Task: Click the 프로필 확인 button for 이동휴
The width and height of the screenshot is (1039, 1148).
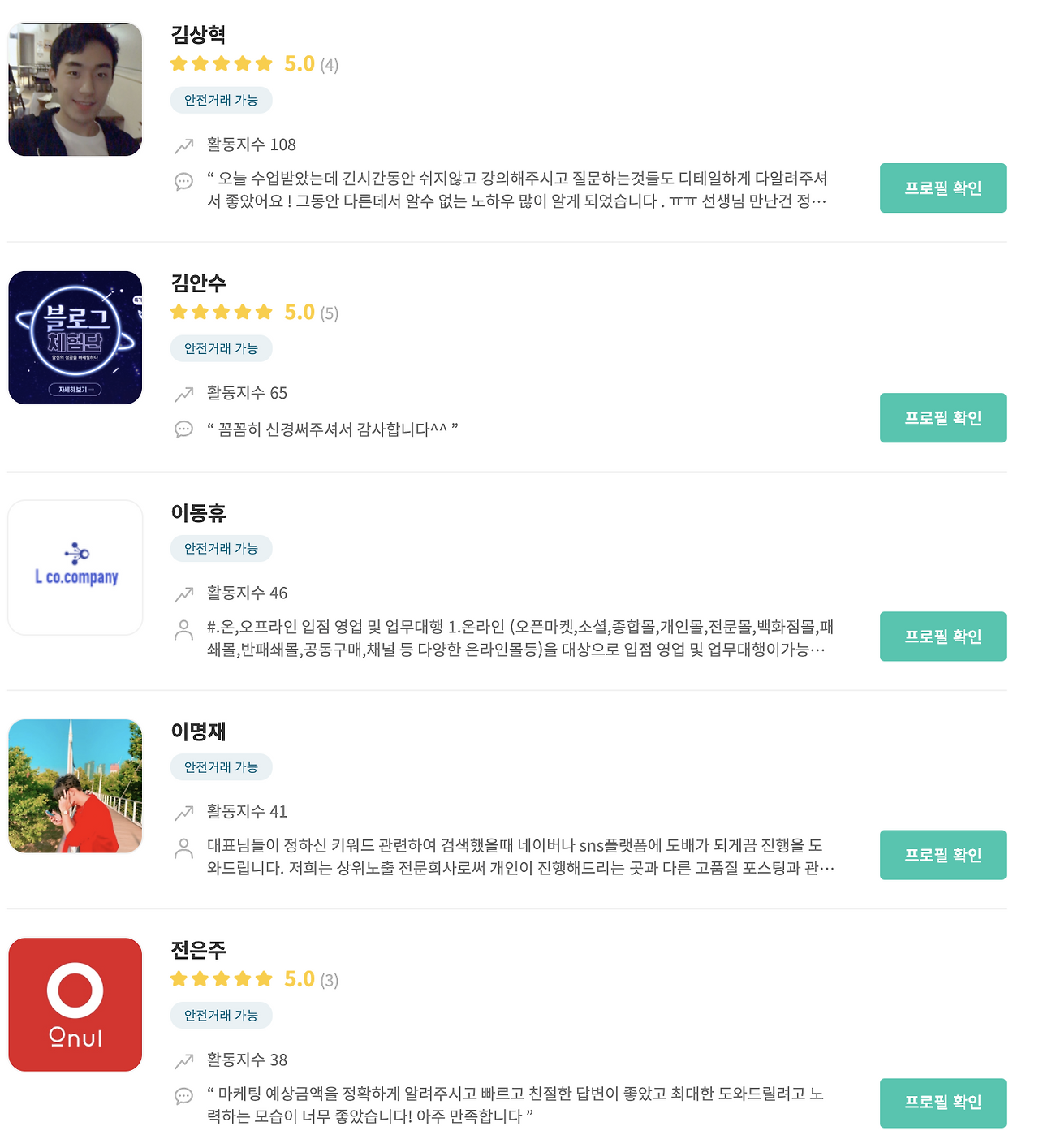Action: tap(942, 637)
